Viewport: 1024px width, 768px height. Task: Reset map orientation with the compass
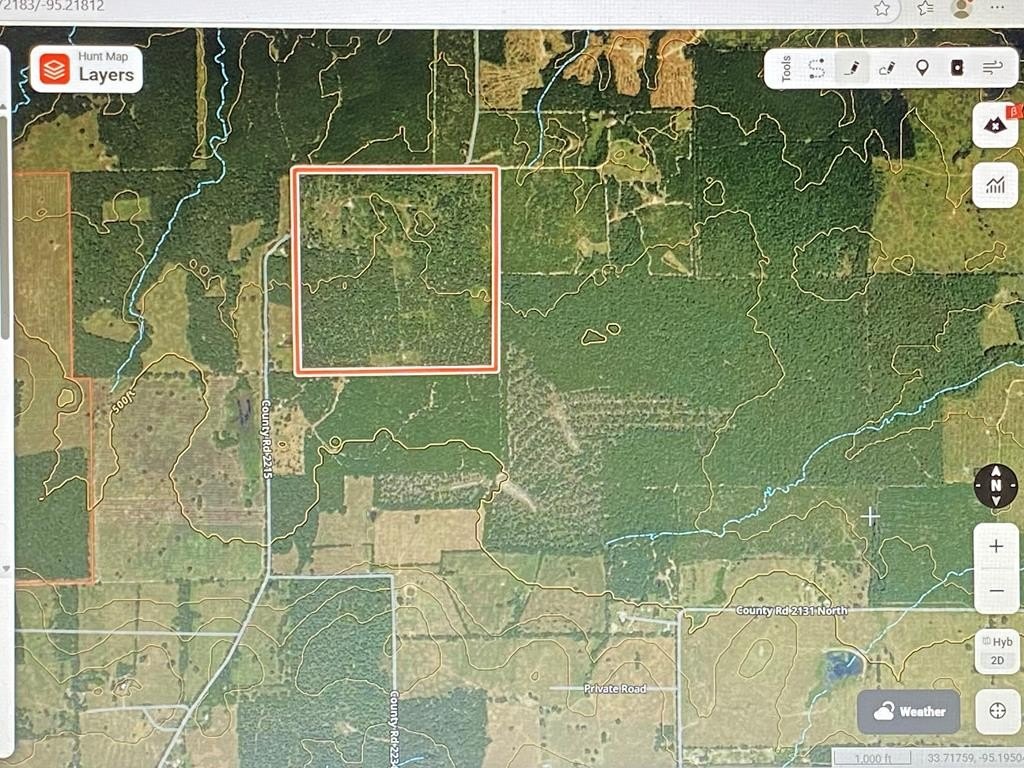click(996, 486)
